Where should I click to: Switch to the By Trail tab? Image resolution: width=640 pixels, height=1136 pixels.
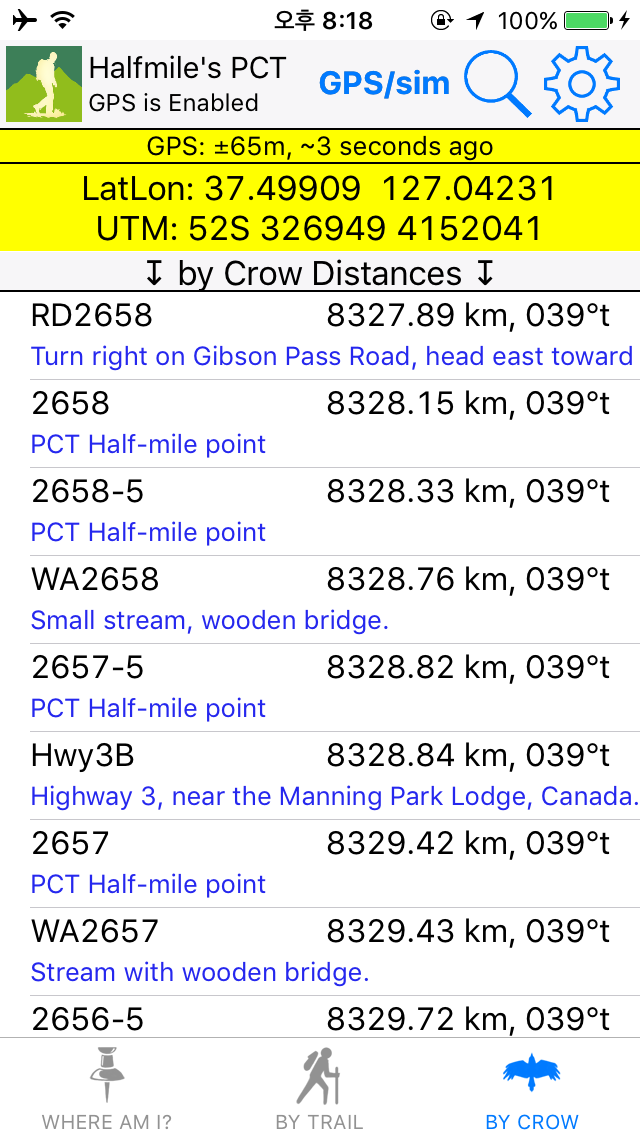pyautogui.click(x=319, y=1087)
